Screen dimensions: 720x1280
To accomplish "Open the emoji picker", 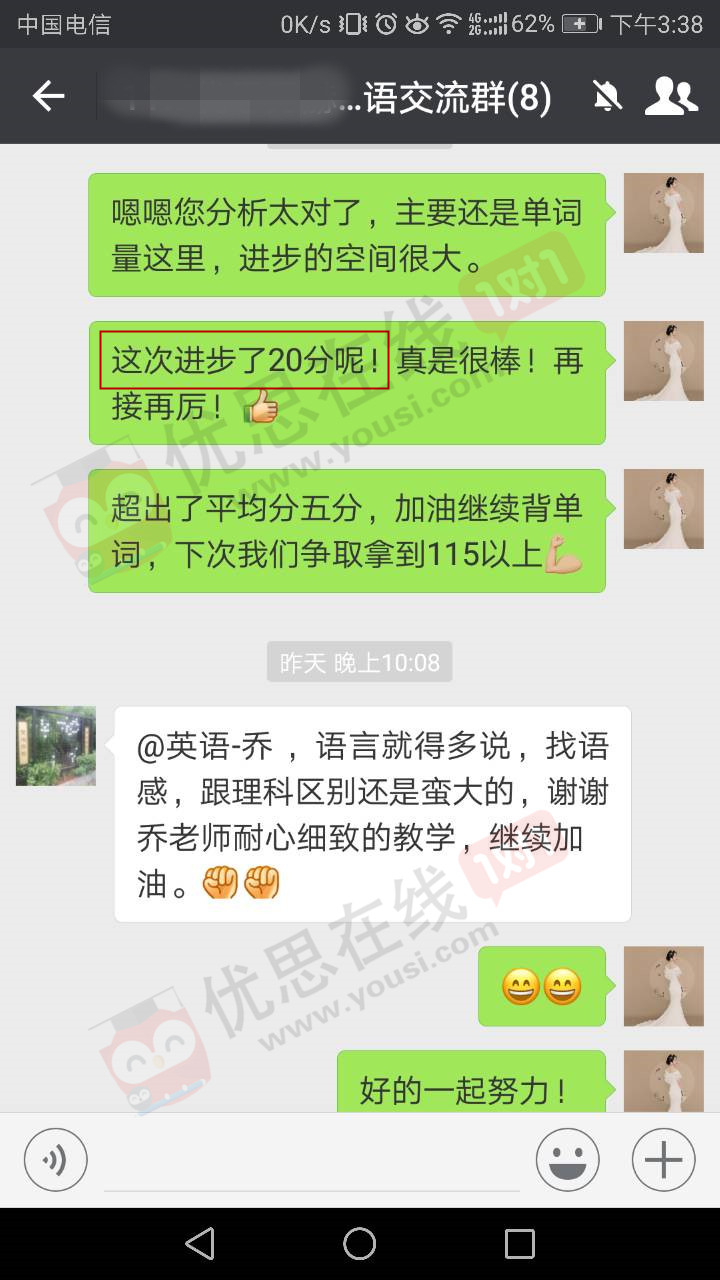I will pos(568,1160).
